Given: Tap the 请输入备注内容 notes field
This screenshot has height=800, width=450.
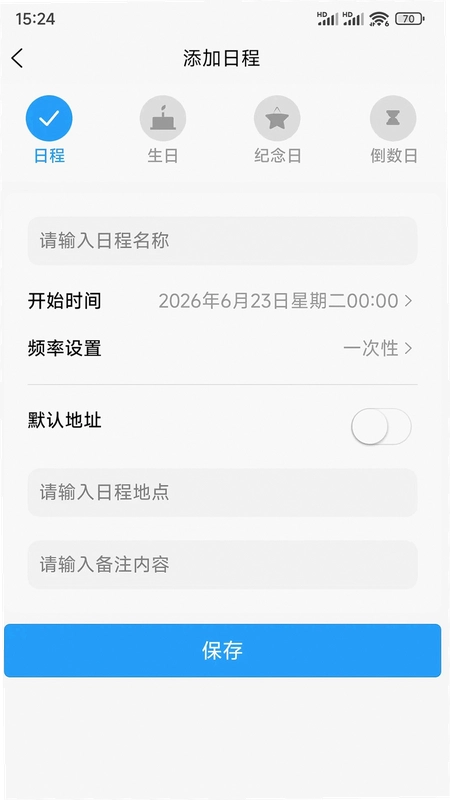Looking at the screenshot, I should [x=222, y=565].
